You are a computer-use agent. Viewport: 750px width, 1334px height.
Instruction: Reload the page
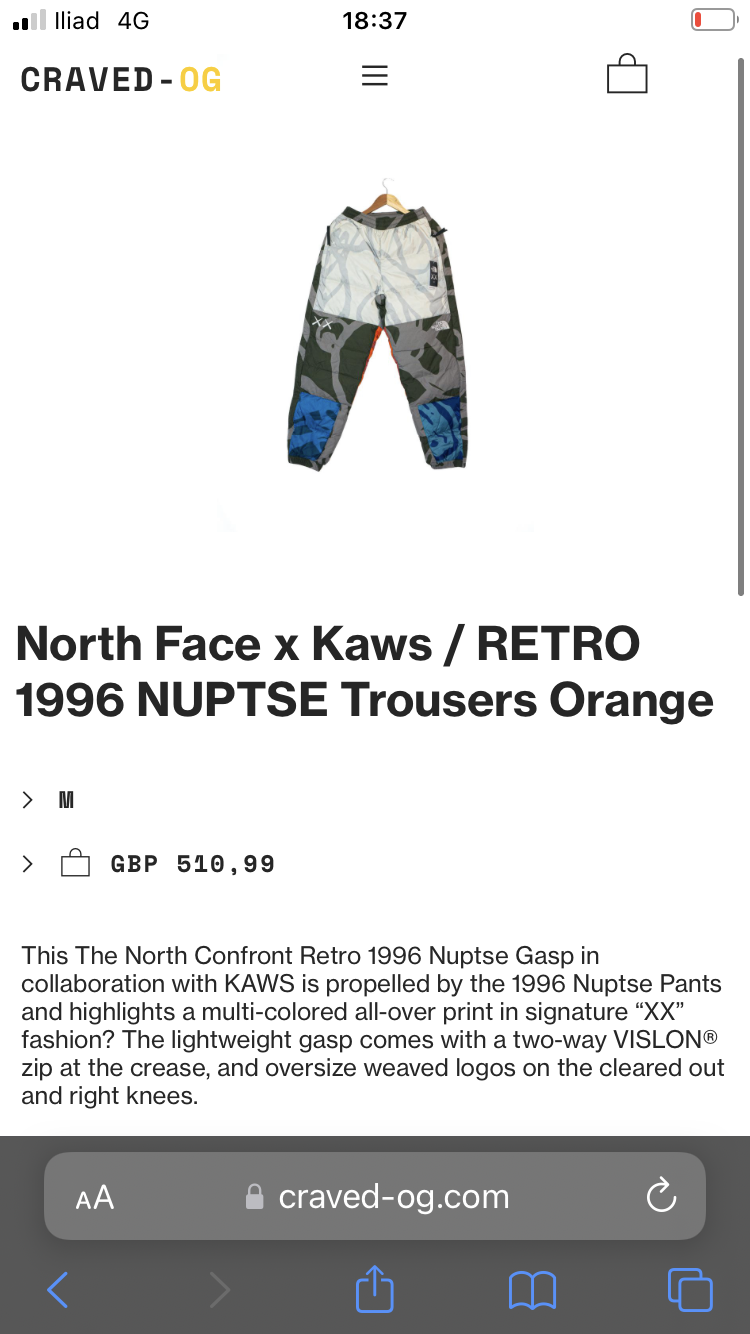[x=661, y=1195]
